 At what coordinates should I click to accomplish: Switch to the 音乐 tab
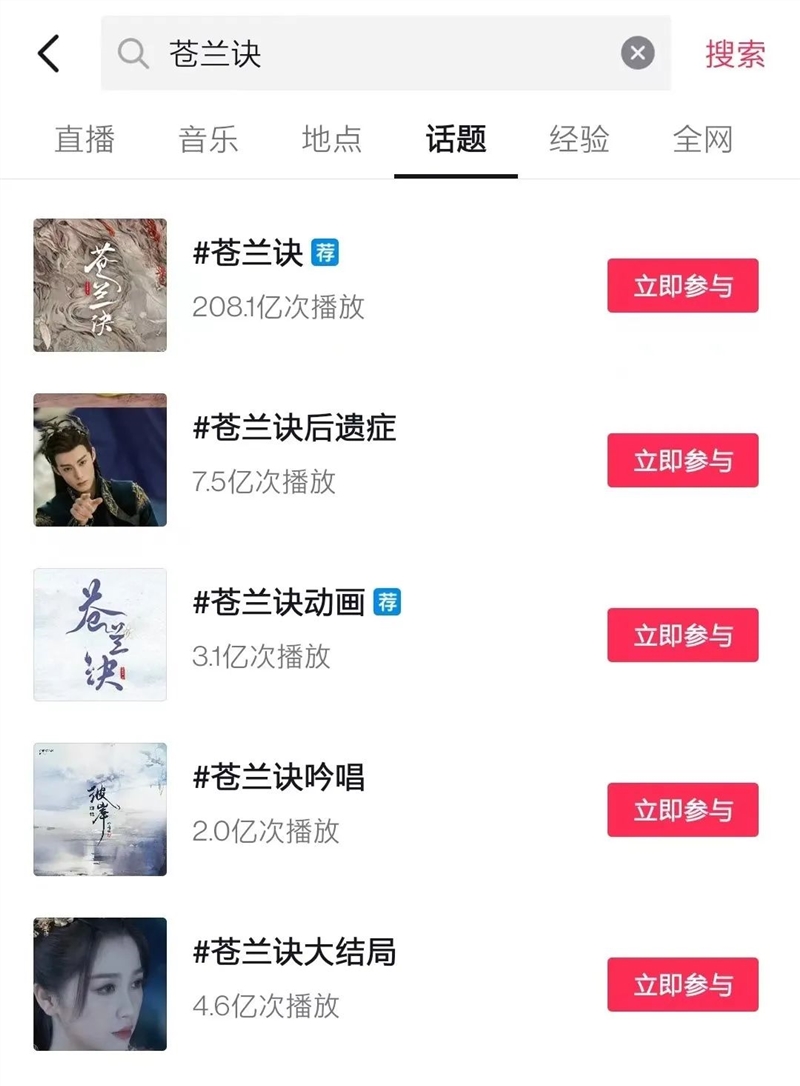click(209, 141)
